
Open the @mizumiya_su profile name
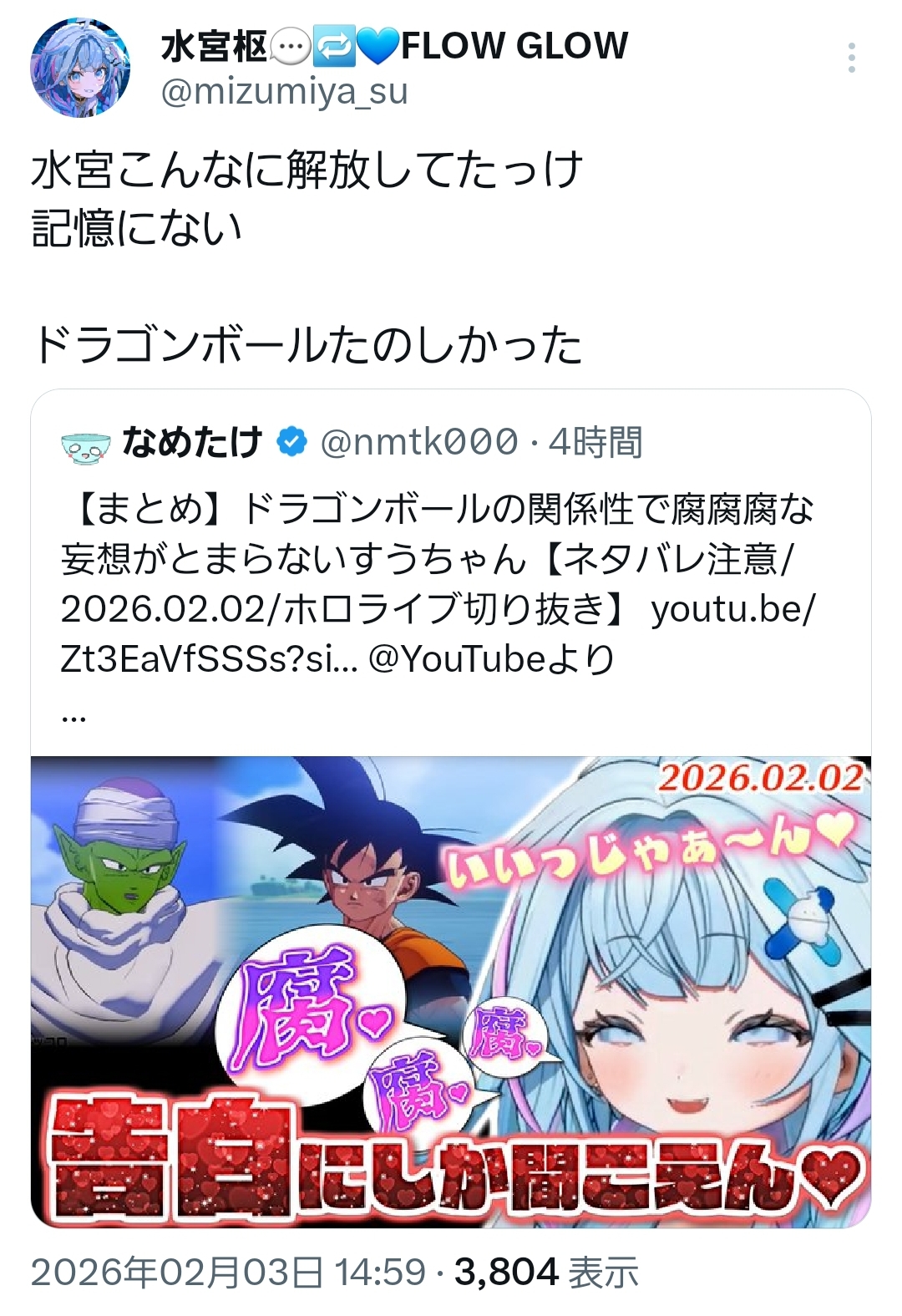point(284,91)
